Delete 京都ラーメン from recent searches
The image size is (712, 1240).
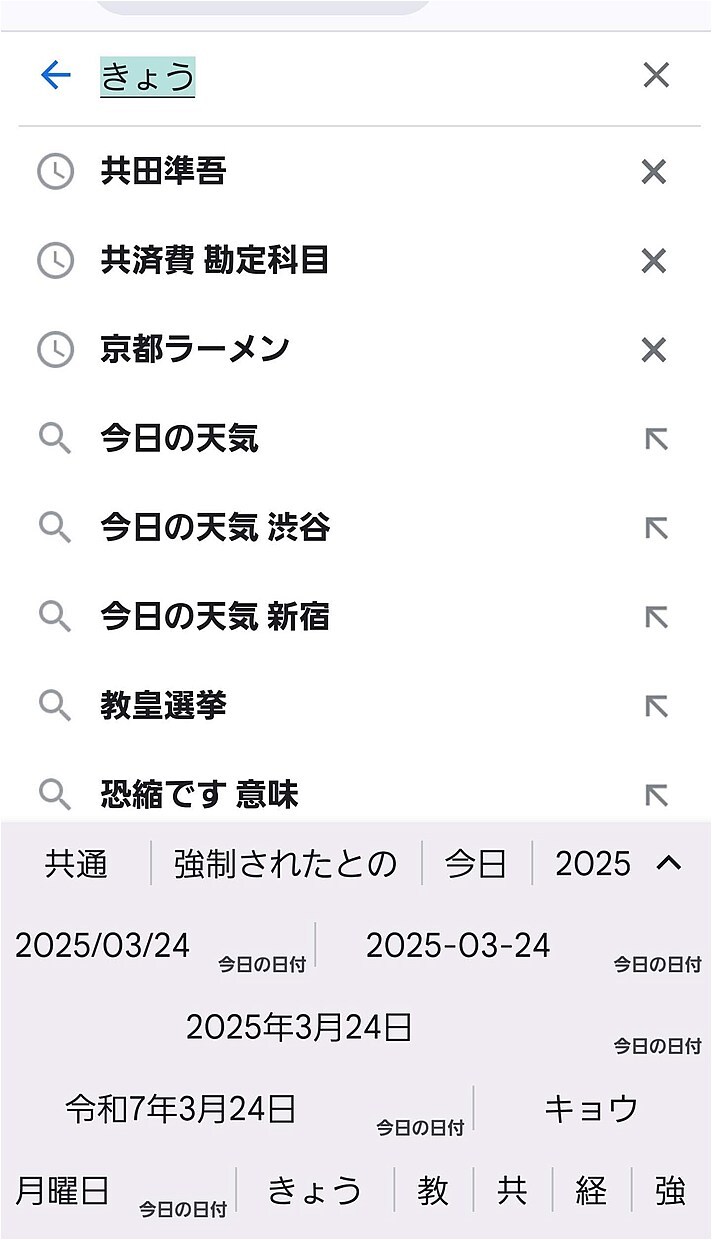pos(653,350)
